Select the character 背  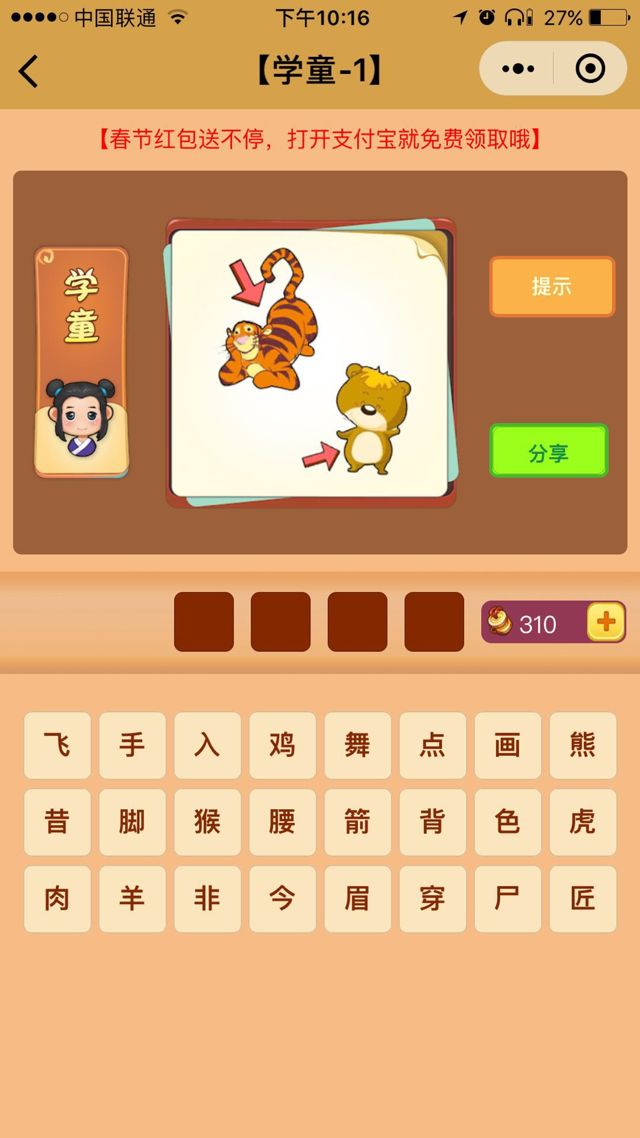coord(432,822)
